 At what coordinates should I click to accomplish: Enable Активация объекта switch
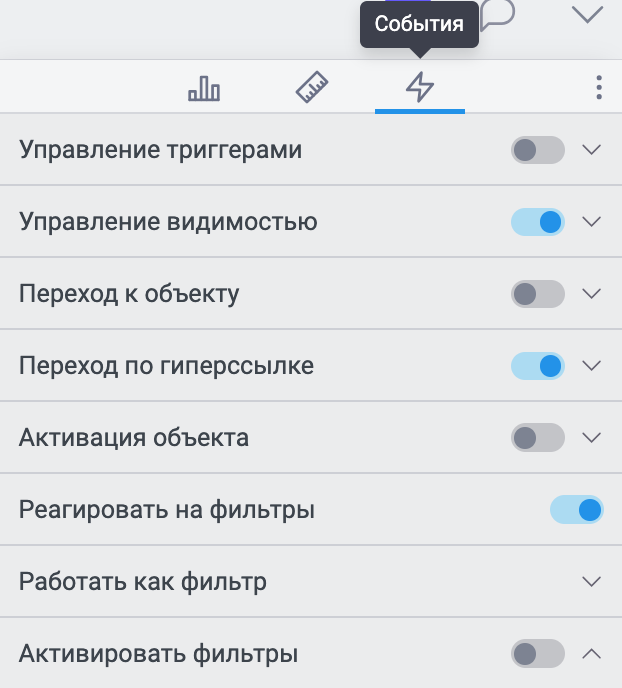tap(537, 438)
